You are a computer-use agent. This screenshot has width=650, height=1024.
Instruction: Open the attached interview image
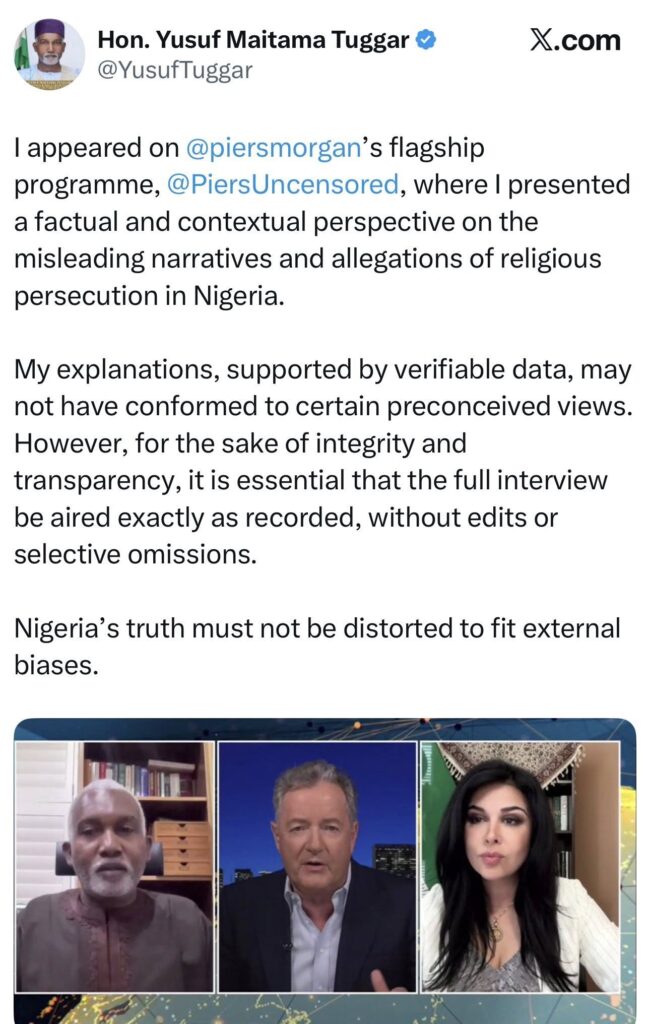coord(325,868)
